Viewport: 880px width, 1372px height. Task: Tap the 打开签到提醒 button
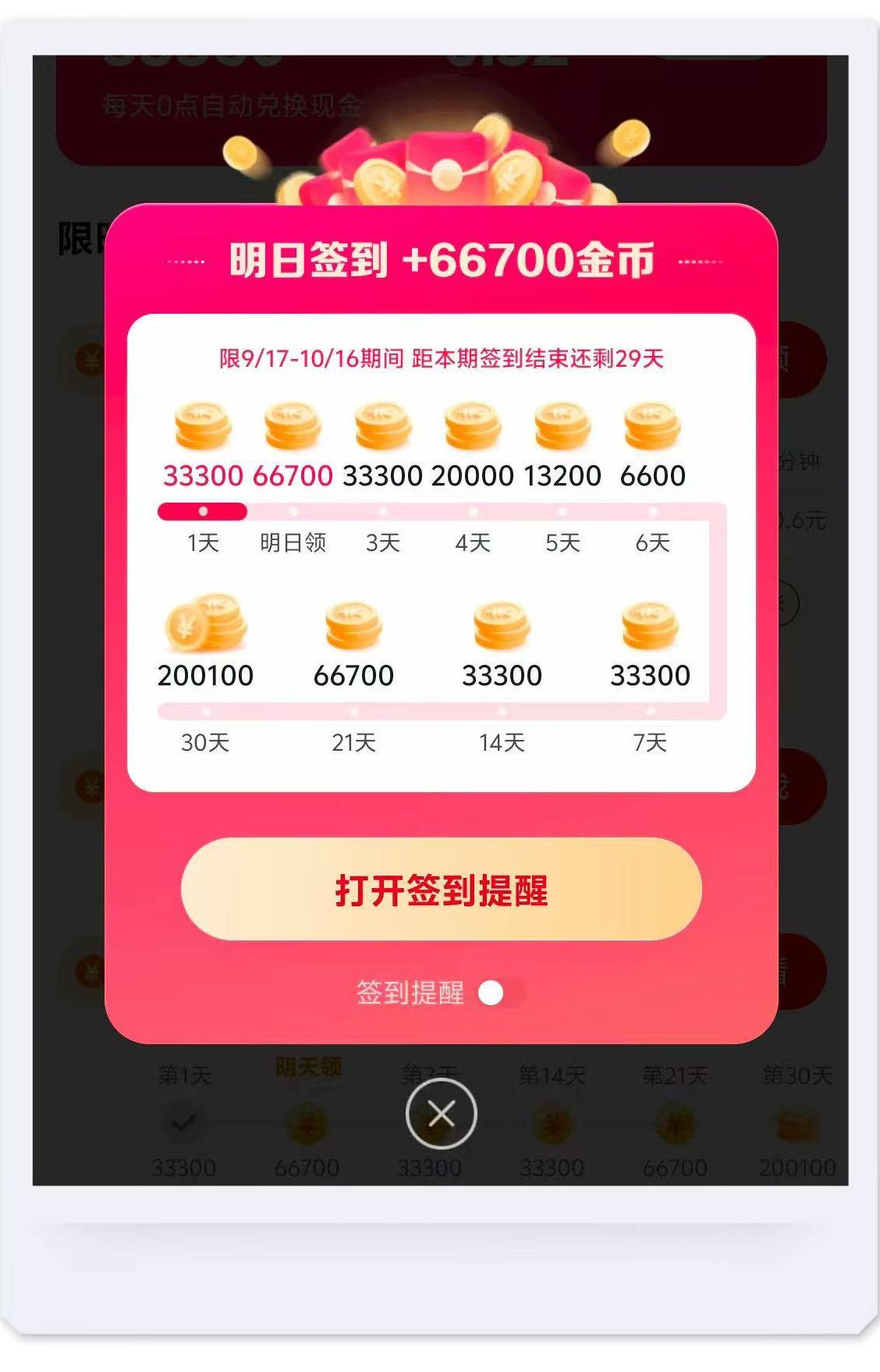(x=441, y=889)
